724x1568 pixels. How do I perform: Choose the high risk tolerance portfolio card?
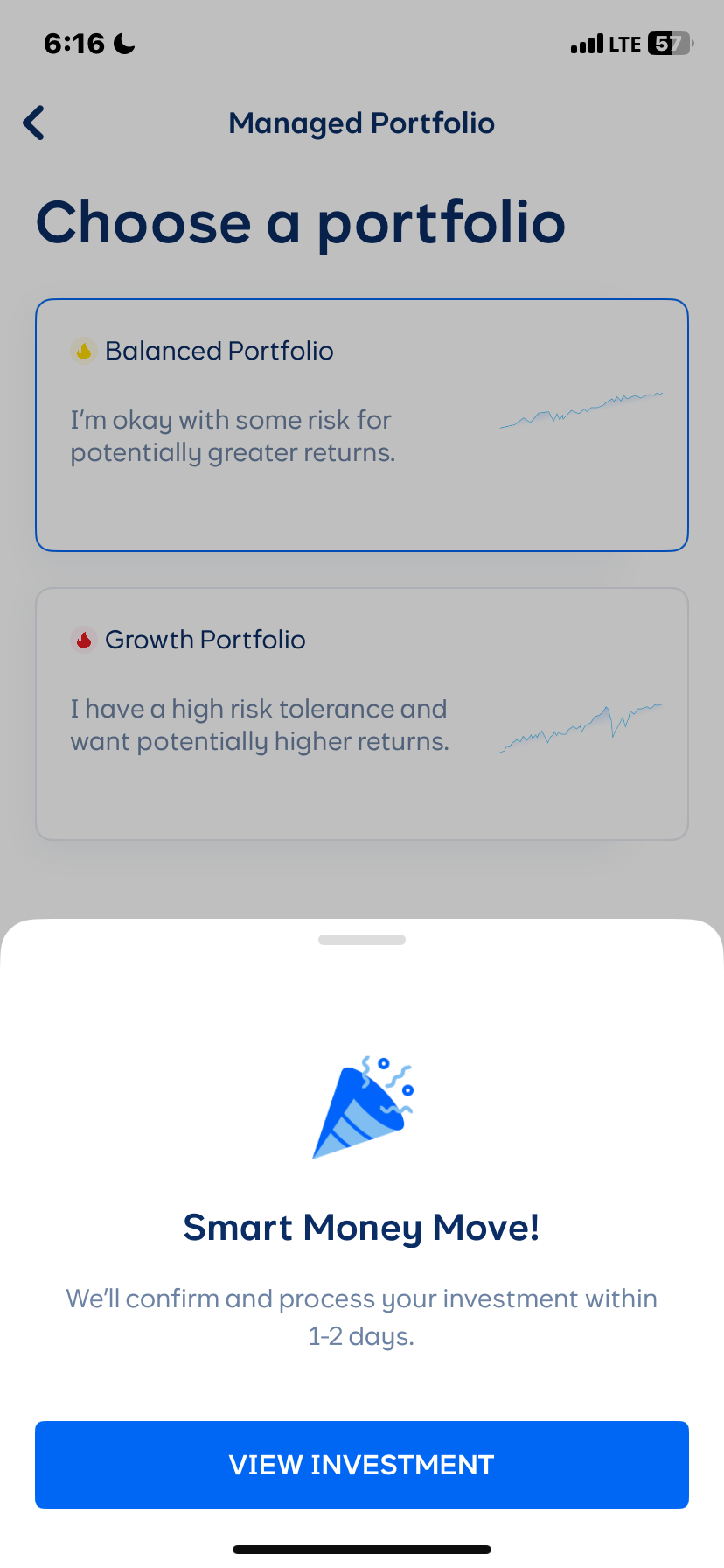(x=361, y=713)
